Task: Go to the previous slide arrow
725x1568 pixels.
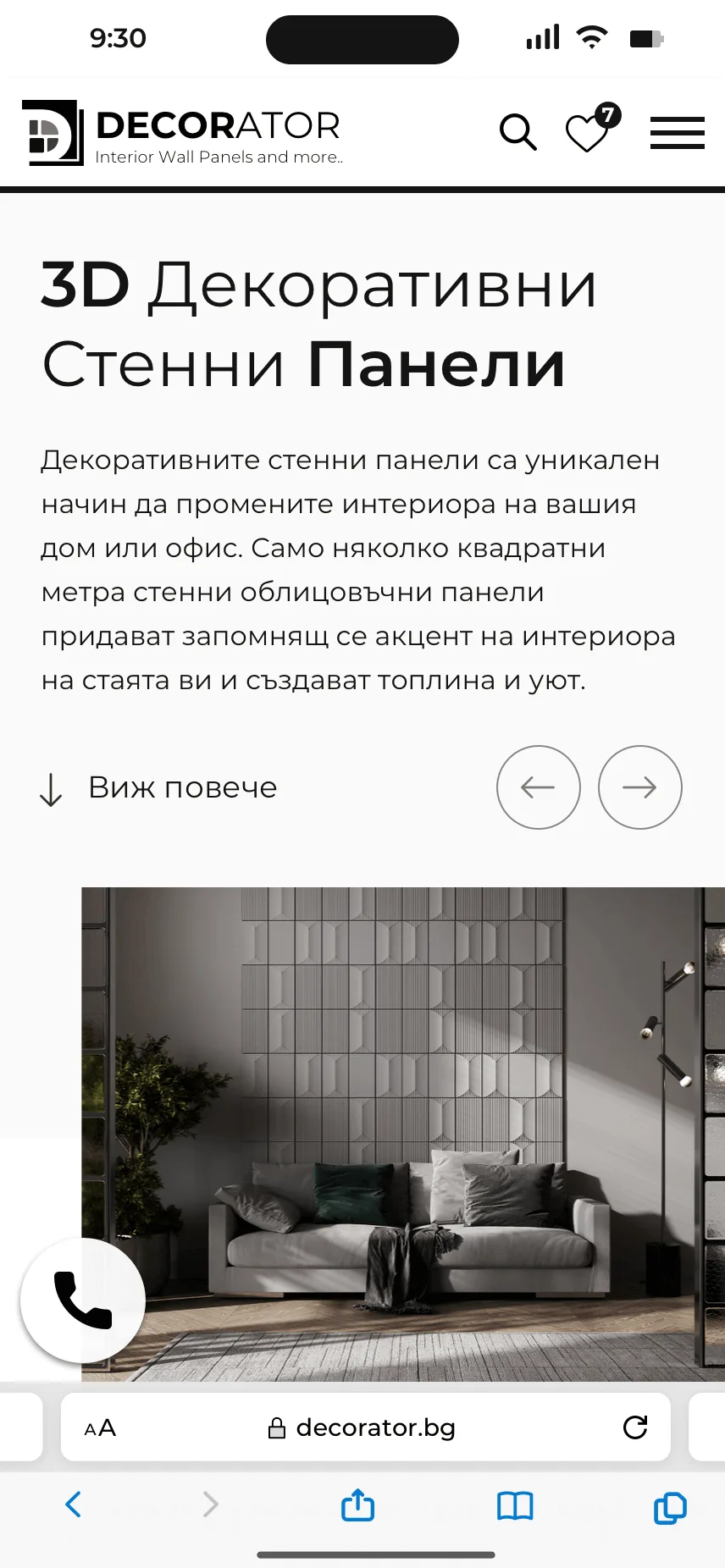Action: (x=539, y=787)
